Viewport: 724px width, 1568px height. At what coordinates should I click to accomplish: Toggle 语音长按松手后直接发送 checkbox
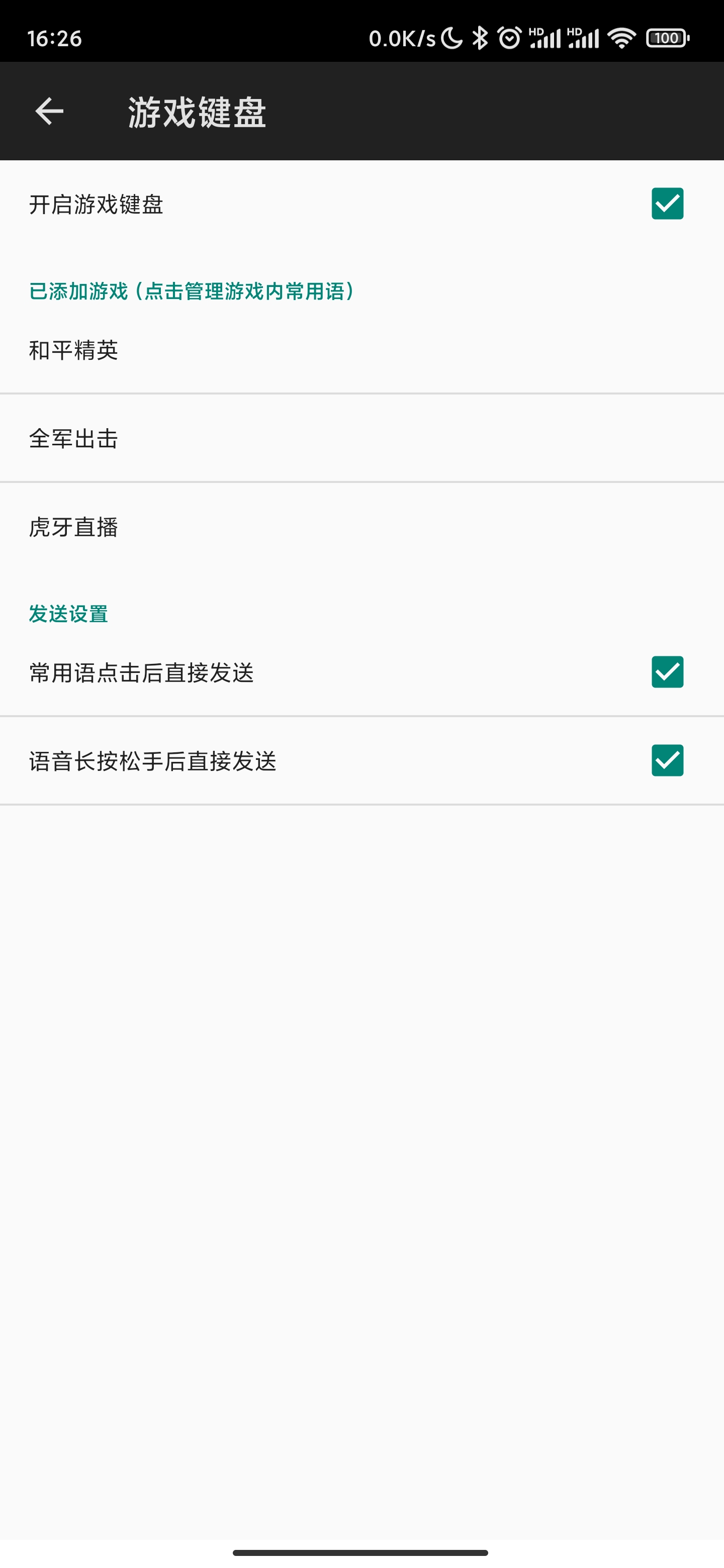(x=667, y=760)
